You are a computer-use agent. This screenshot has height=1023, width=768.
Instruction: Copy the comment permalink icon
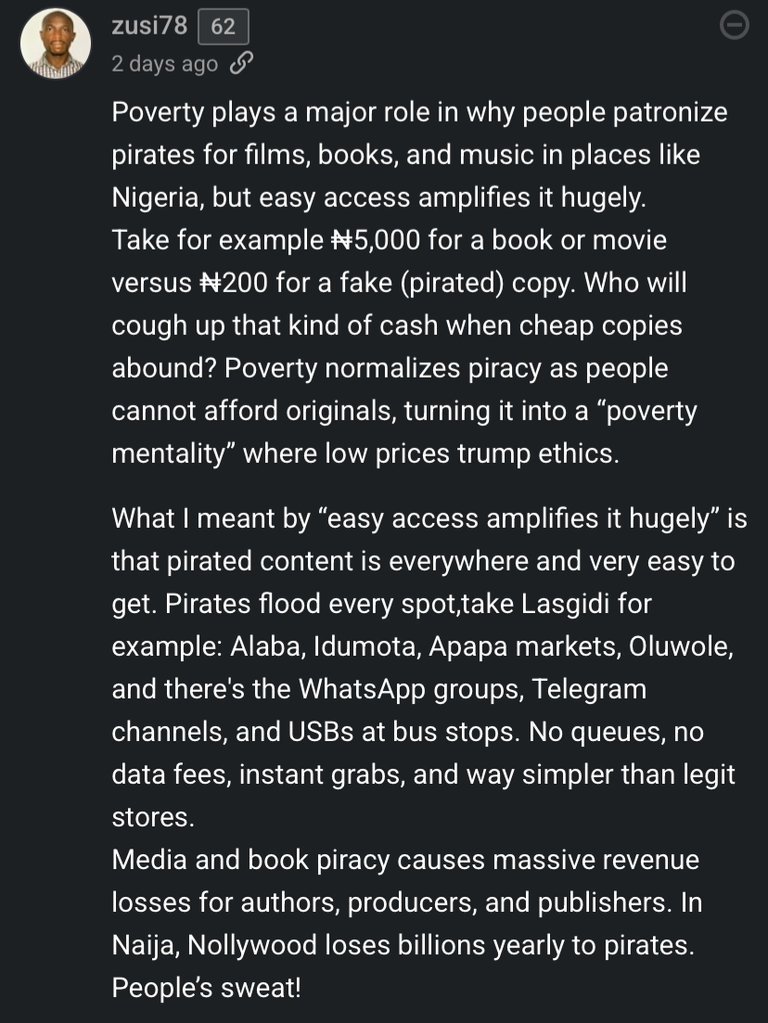tap(241, 64)
